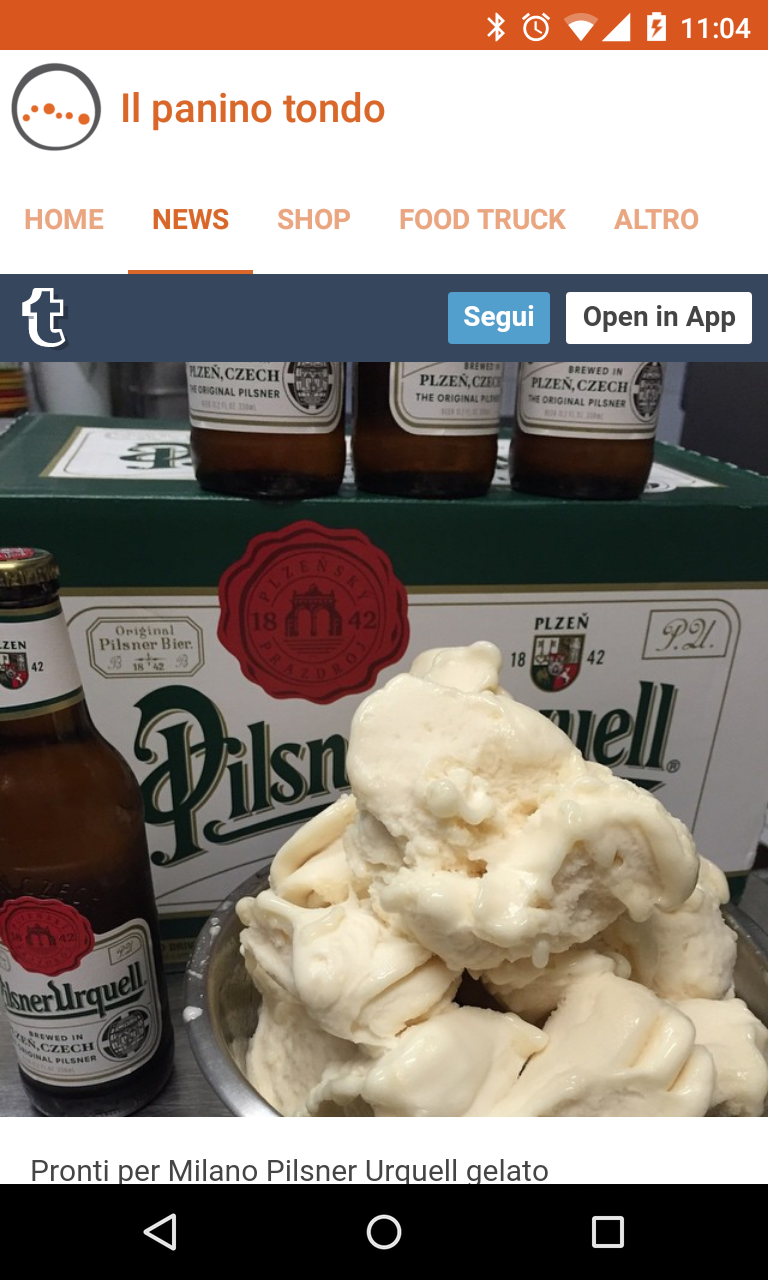
Task: Select the NEWS tab
Action: coord(190,220)
